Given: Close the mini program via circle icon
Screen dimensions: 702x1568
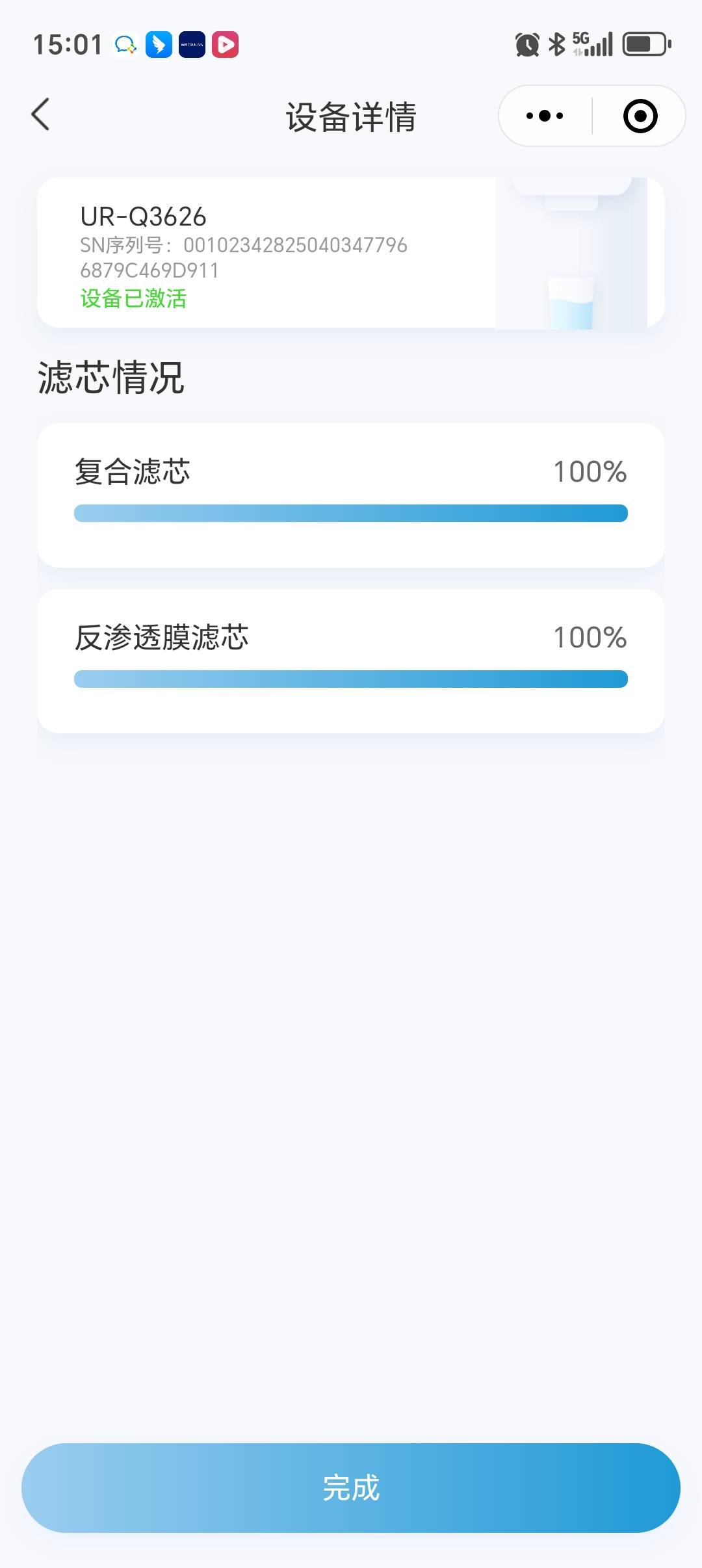Looking at the screenshot, I should [640, 116].
